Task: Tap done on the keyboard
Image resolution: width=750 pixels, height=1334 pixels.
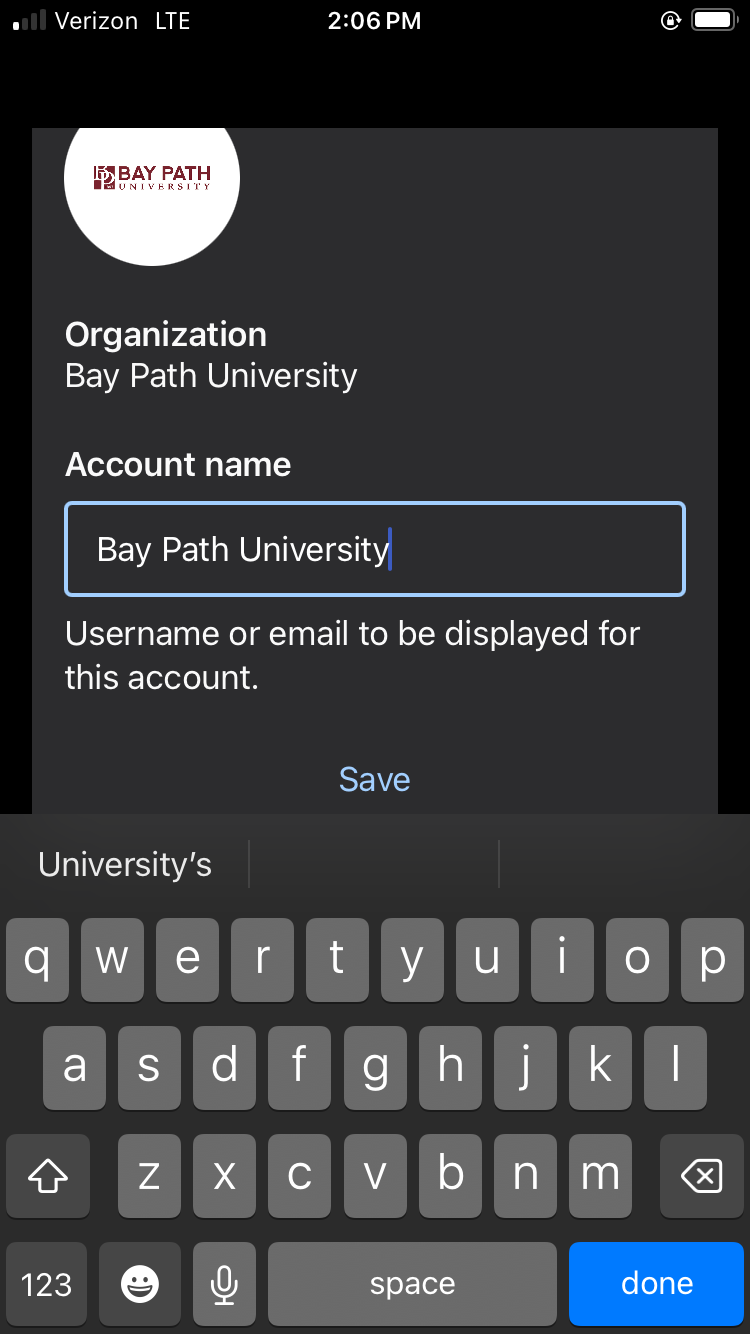Action: [657, 1283]
